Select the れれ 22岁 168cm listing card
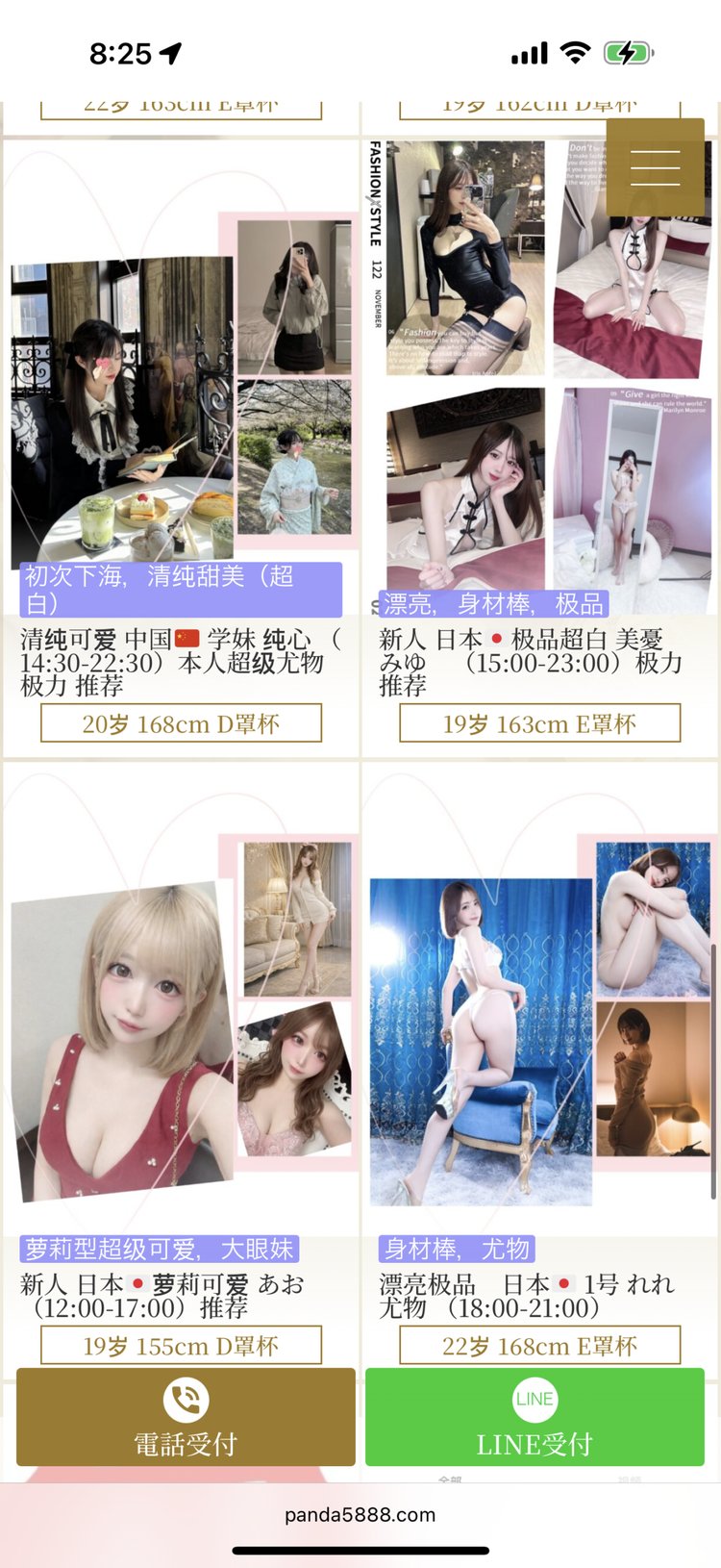 click(x=539, y=1058)
